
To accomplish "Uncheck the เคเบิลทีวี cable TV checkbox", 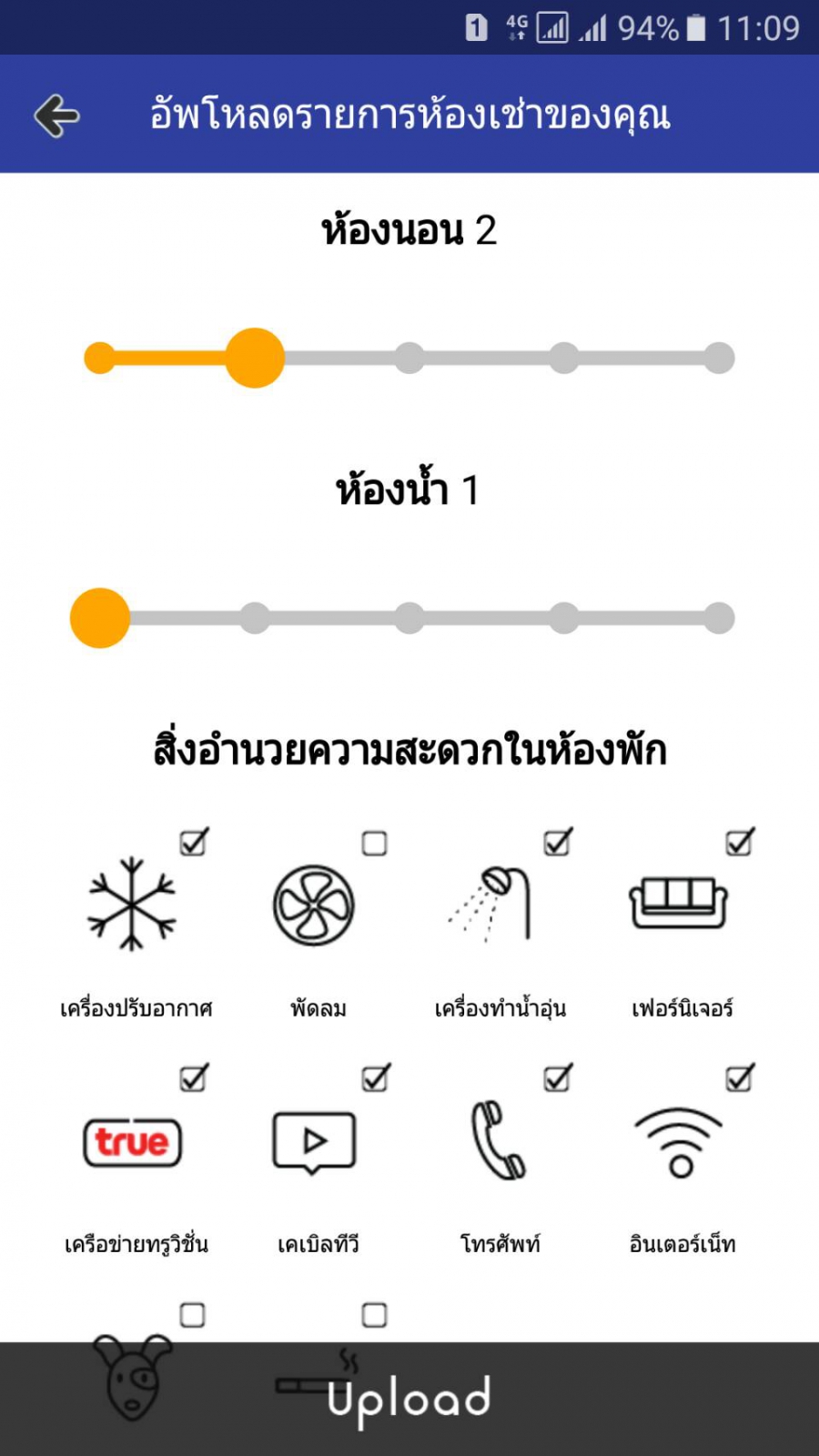I will click(375, 1078).
